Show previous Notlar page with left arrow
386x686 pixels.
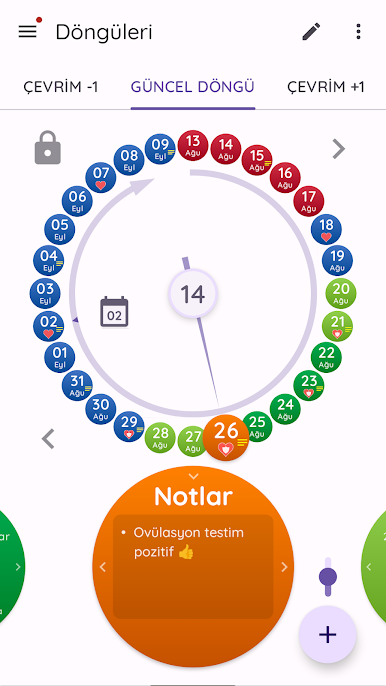(102, 567)
